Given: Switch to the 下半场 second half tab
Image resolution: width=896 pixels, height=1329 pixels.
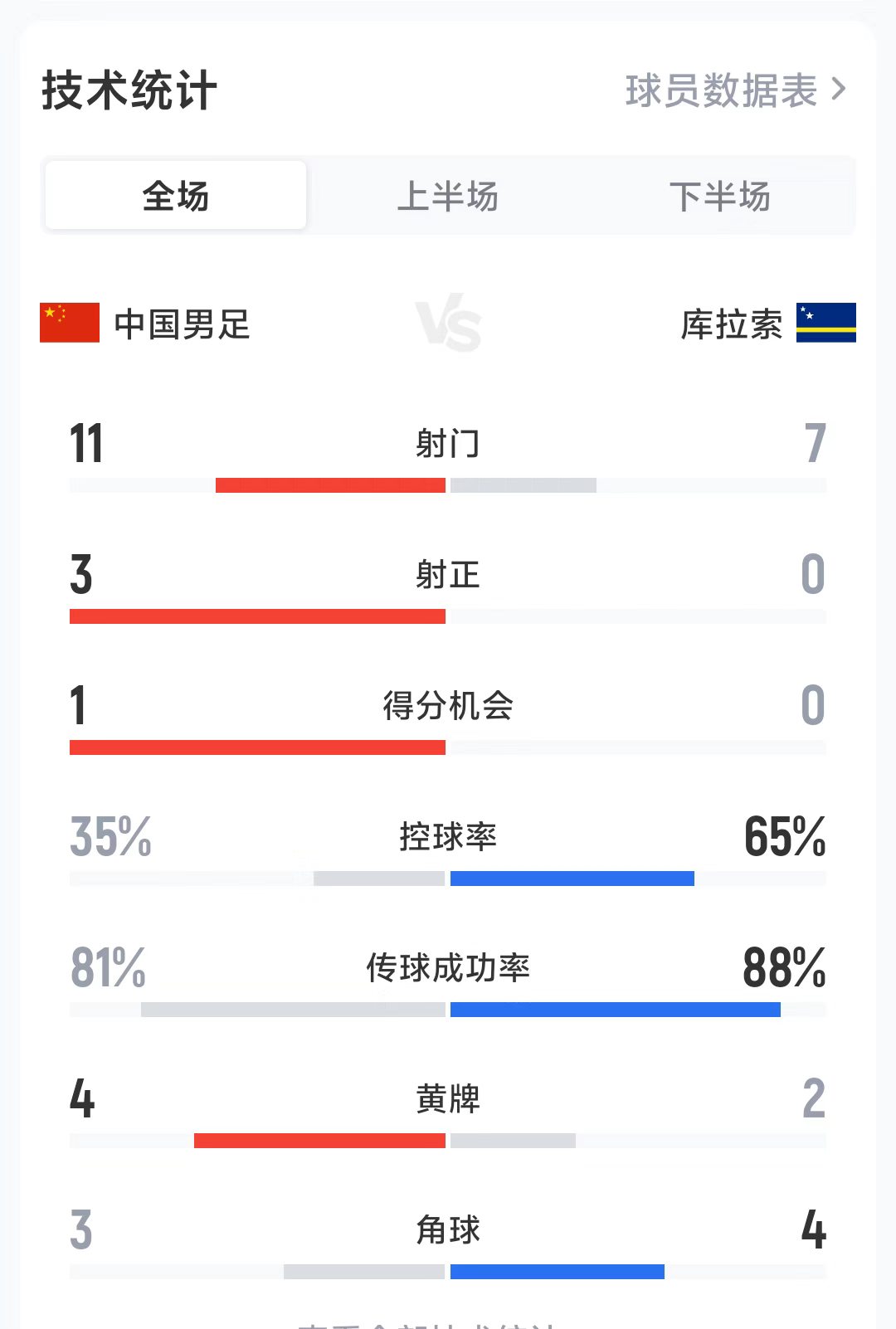Looking at the screenshot, I should click(719, 196).
